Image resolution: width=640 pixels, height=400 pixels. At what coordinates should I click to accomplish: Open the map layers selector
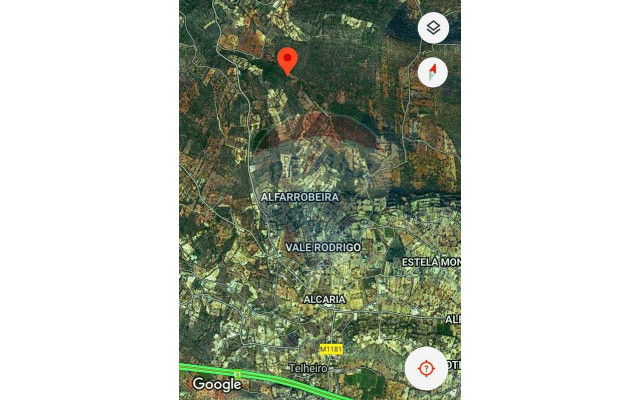pos(432,28)
